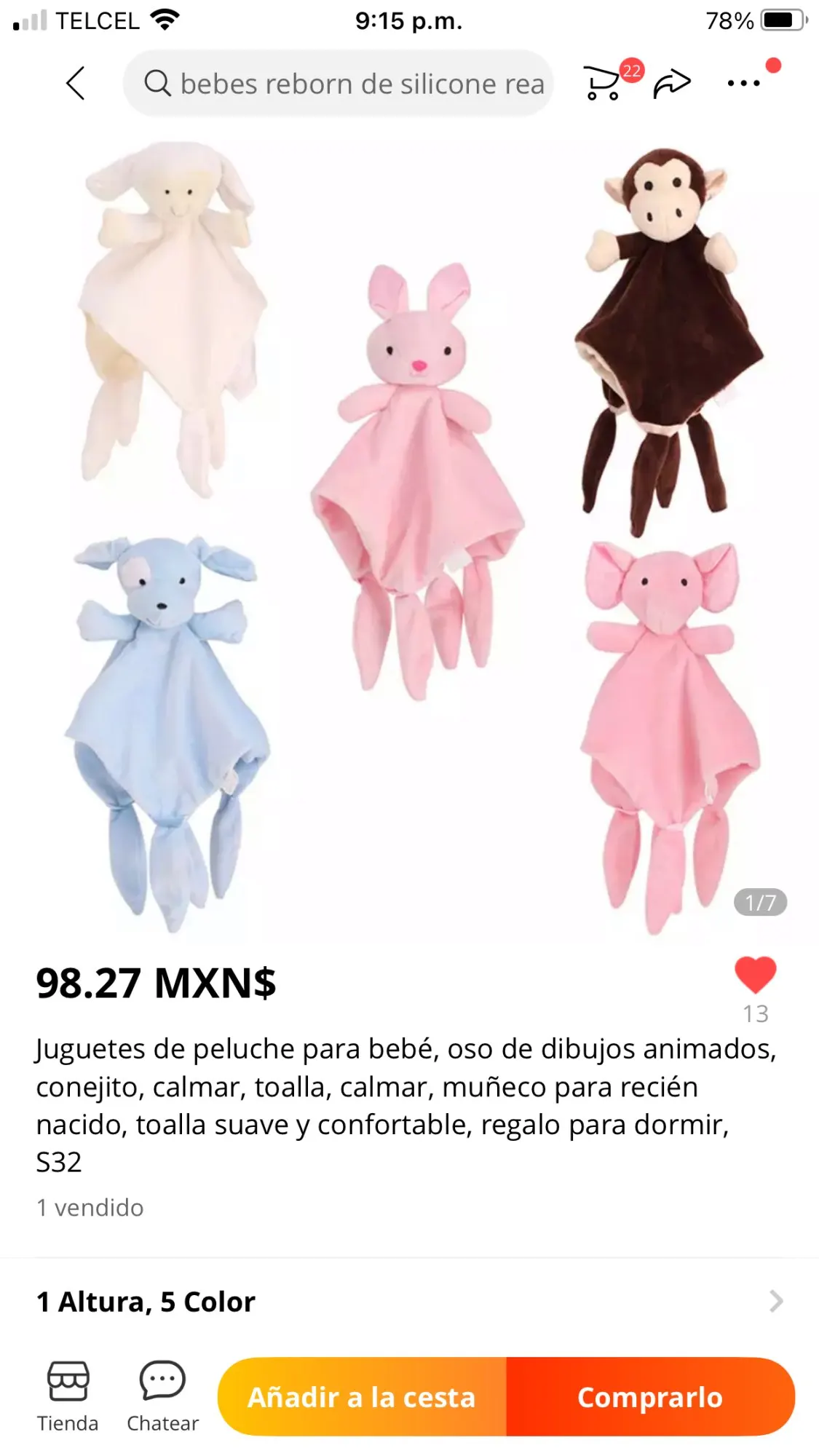Go back to the previous page

76,83
